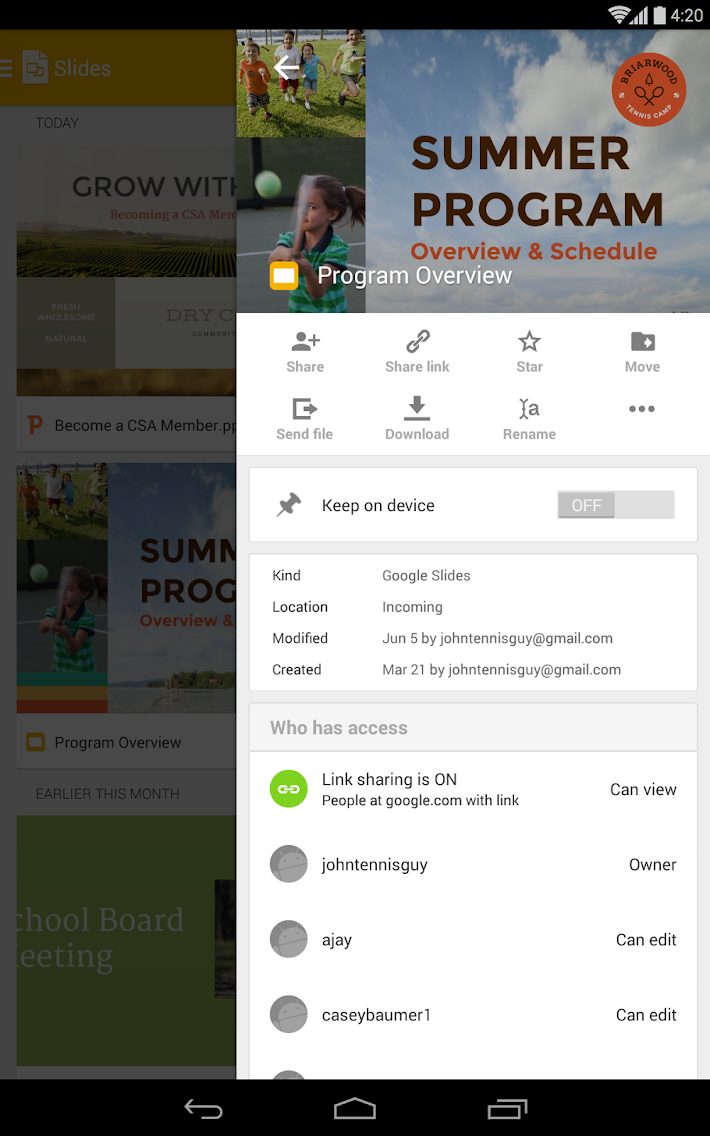This screenshot has height=1136, width=710.
Task: Go back using the arrow on the file details
Action: pos(287,68)
